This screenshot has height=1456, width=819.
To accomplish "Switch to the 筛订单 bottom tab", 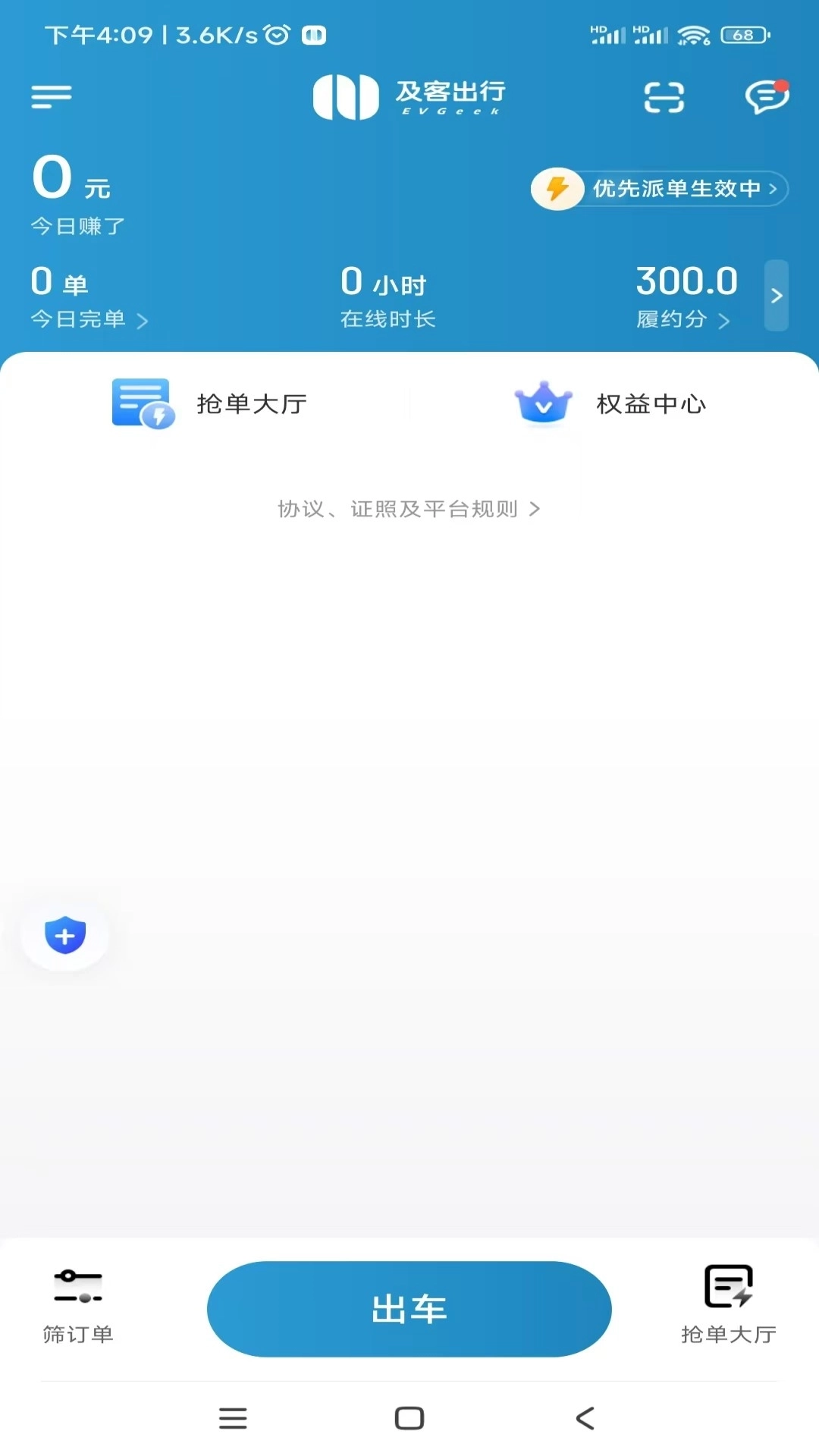I will [79, 1308].
